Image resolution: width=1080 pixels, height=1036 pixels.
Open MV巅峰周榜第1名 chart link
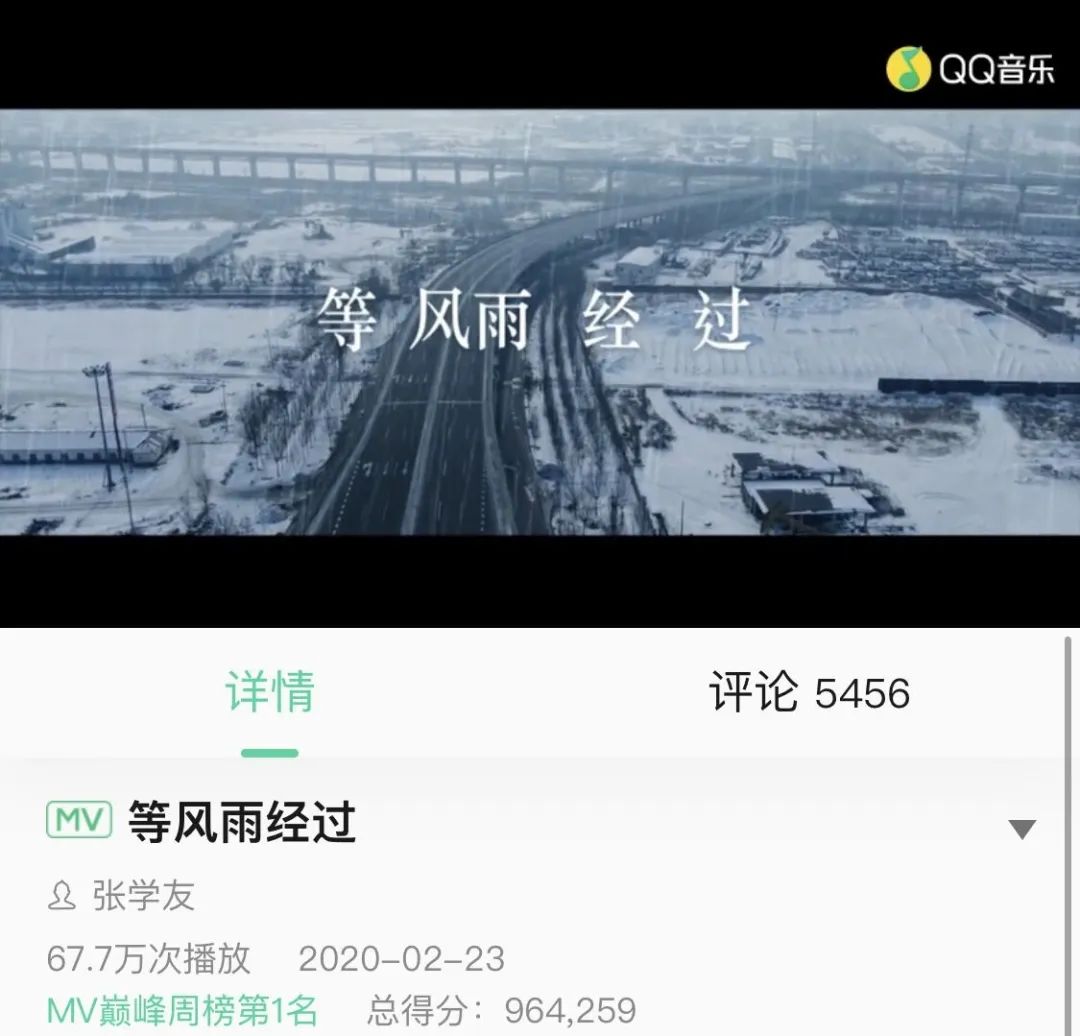pos(182,1011)
